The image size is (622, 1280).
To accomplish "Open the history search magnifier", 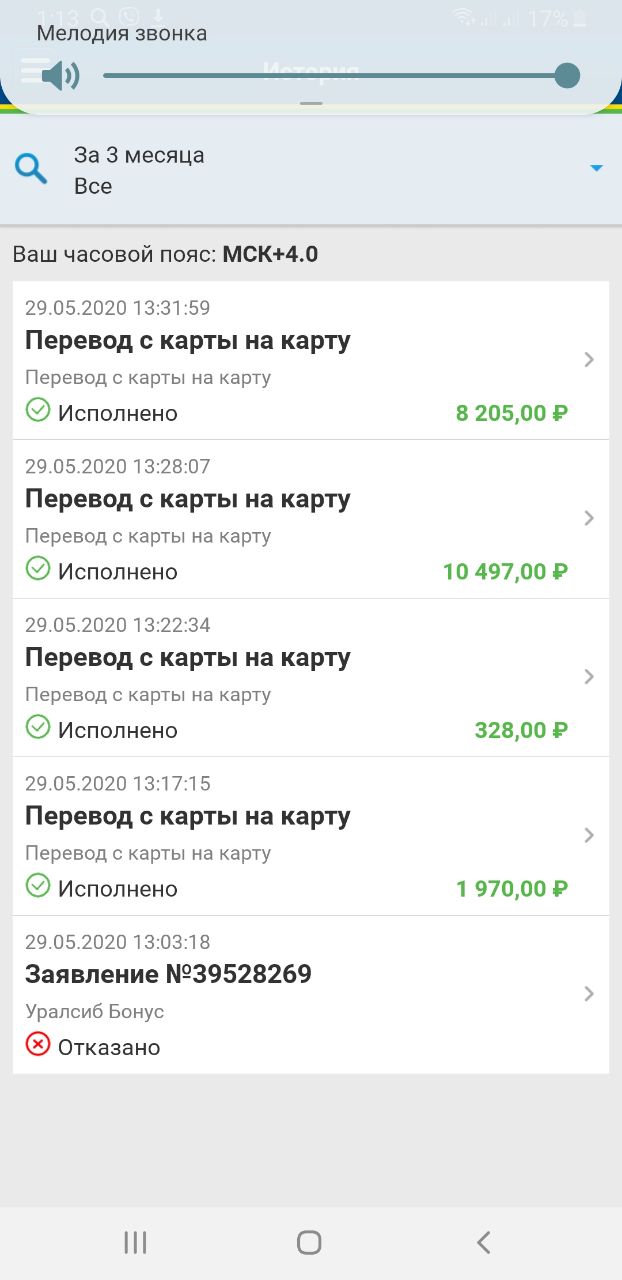I will pyautogui.click(x=31, y=169).
